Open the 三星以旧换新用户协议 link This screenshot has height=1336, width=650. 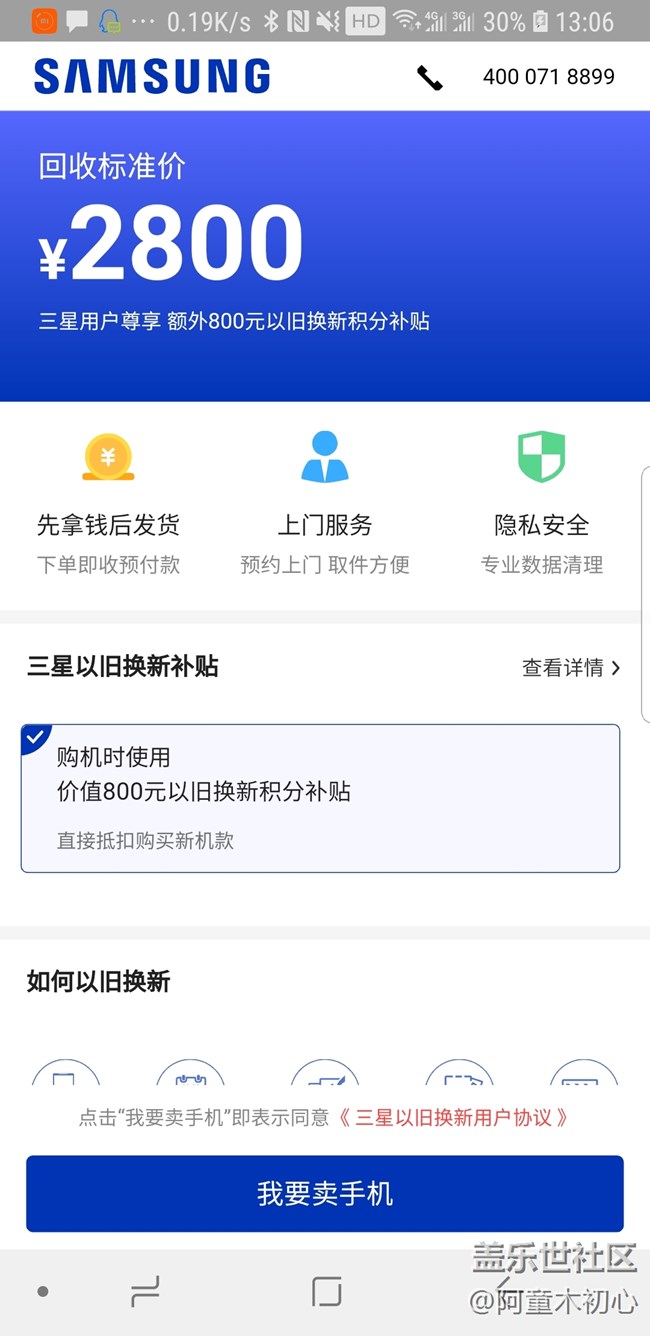[x=454, y=1117]
